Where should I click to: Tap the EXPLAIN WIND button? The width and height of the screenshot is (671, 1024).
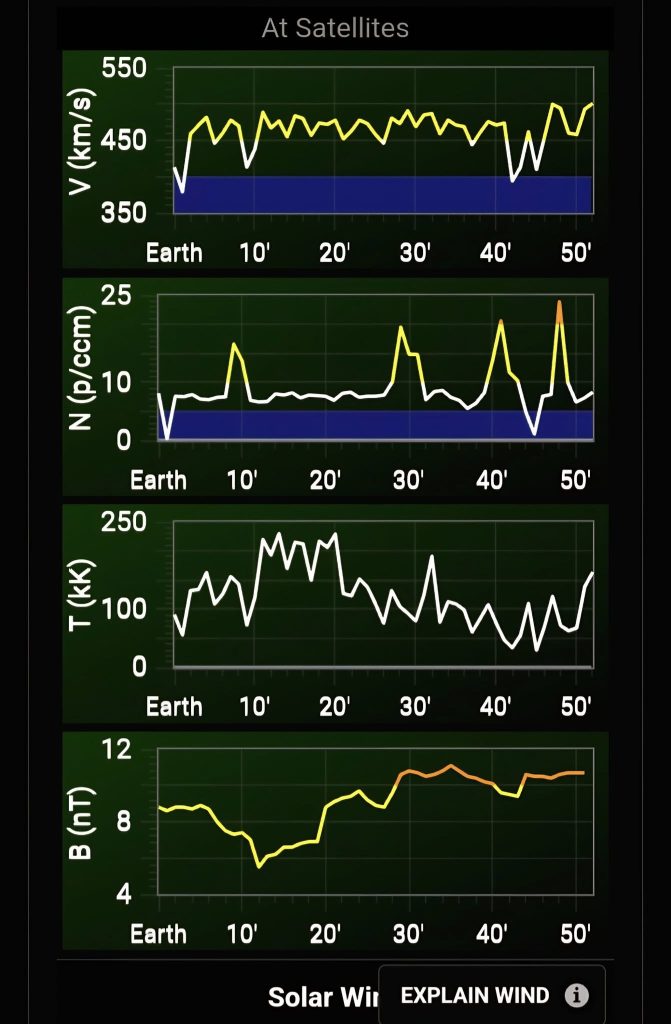492,995
